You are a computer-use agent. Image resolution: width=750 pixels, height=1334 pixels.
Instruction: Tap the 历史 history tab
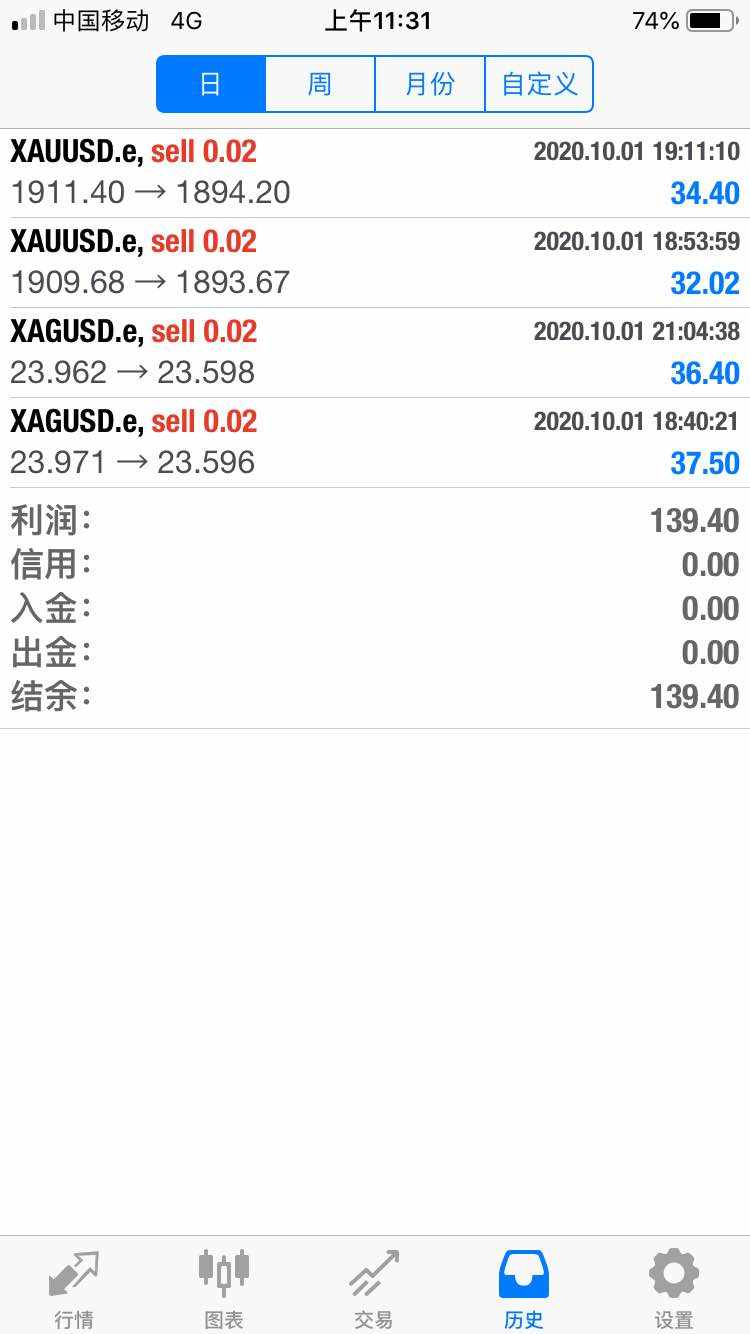(524, 1288)
